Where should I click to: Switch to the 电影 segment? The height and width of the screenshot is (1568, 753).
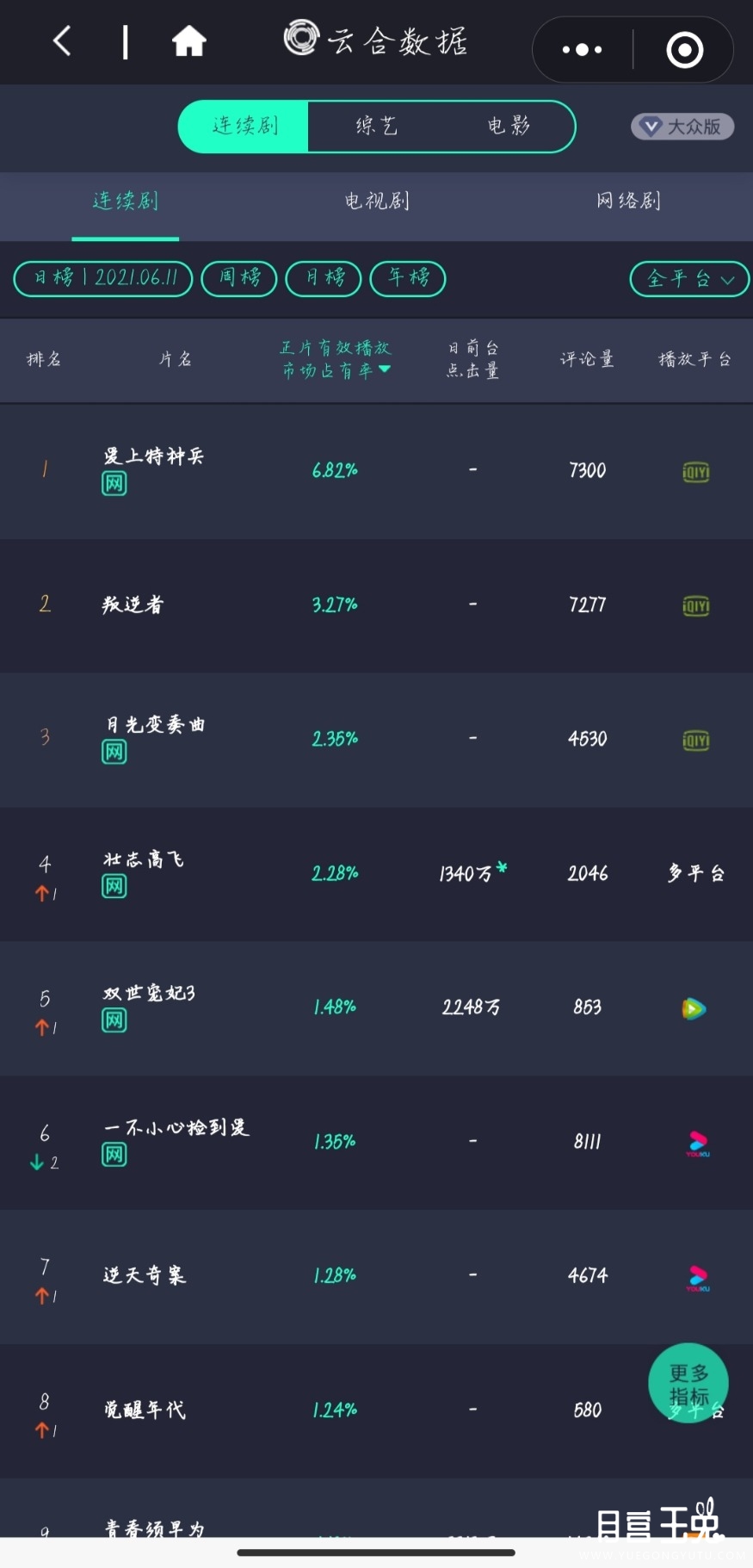click(509, 127)
